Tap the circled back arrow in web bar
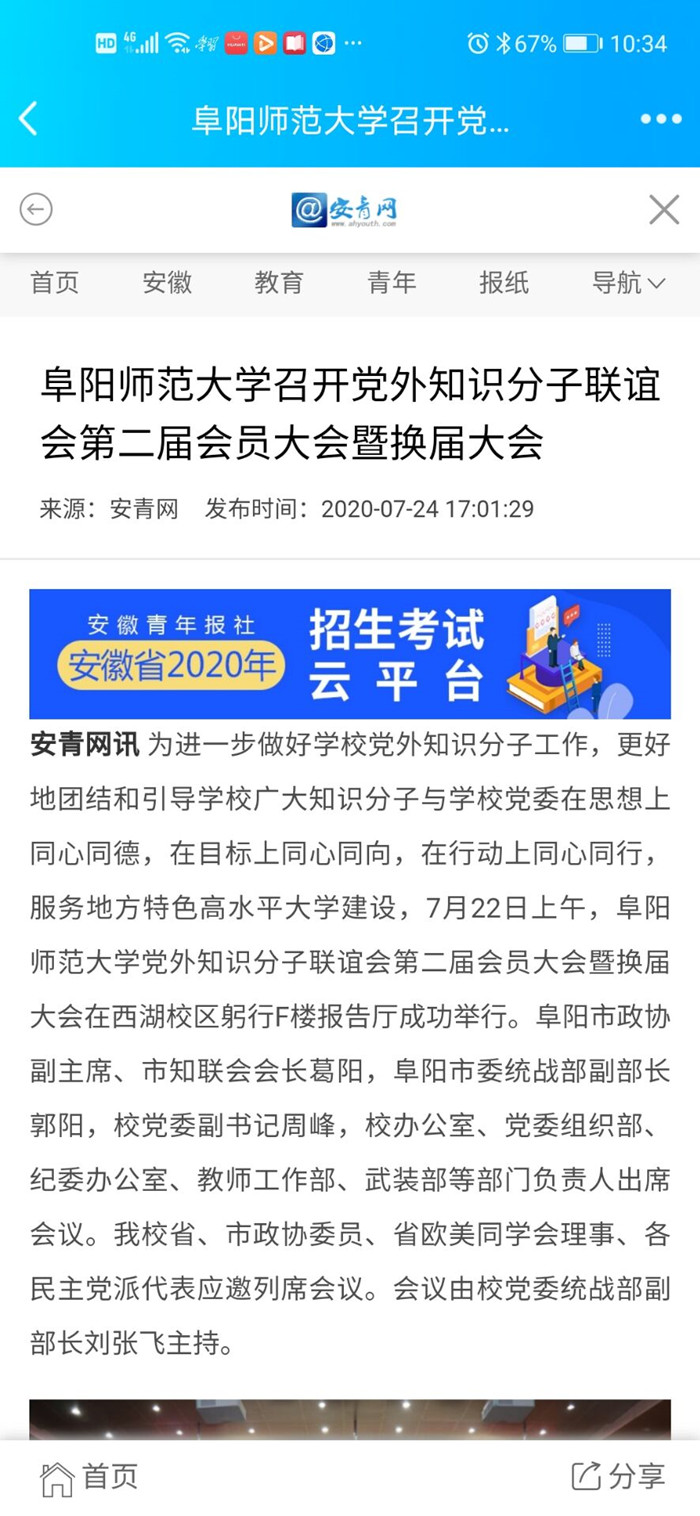 [36, 209]
